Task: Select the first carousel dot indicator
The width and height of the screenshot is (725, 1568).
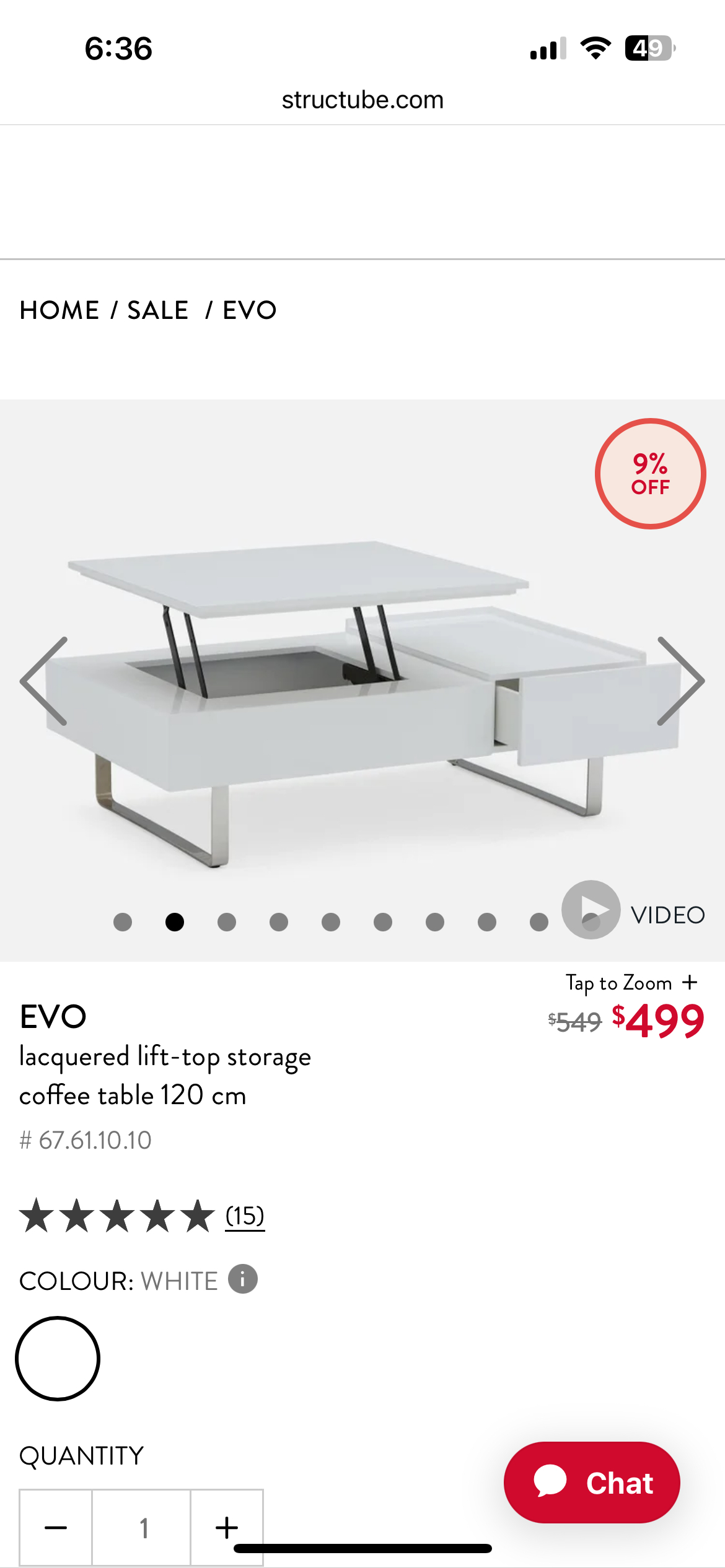Action: coord(123,921)
